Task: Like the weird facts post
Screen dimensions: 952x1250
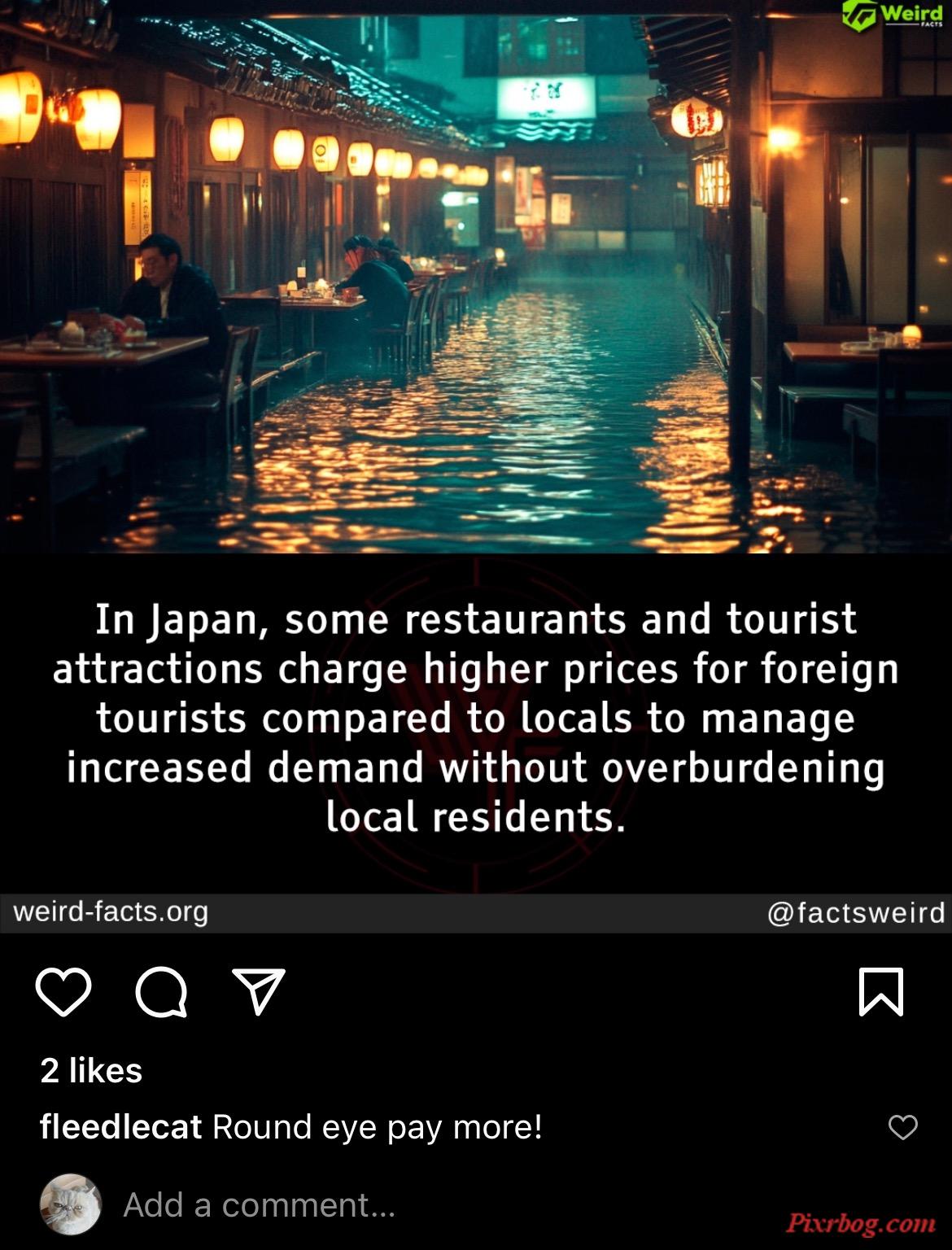Action: pyautogui.click(x=63, y=992)
